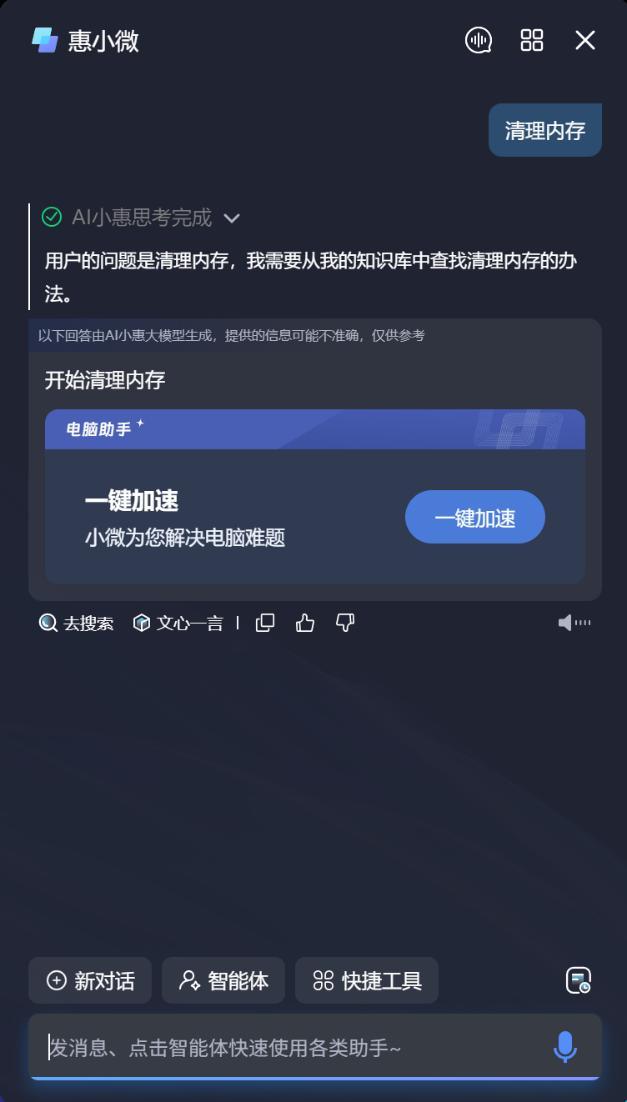The image size is (627, 1102).
Task: Open the conversation history icon
Action: pos(578,981)
